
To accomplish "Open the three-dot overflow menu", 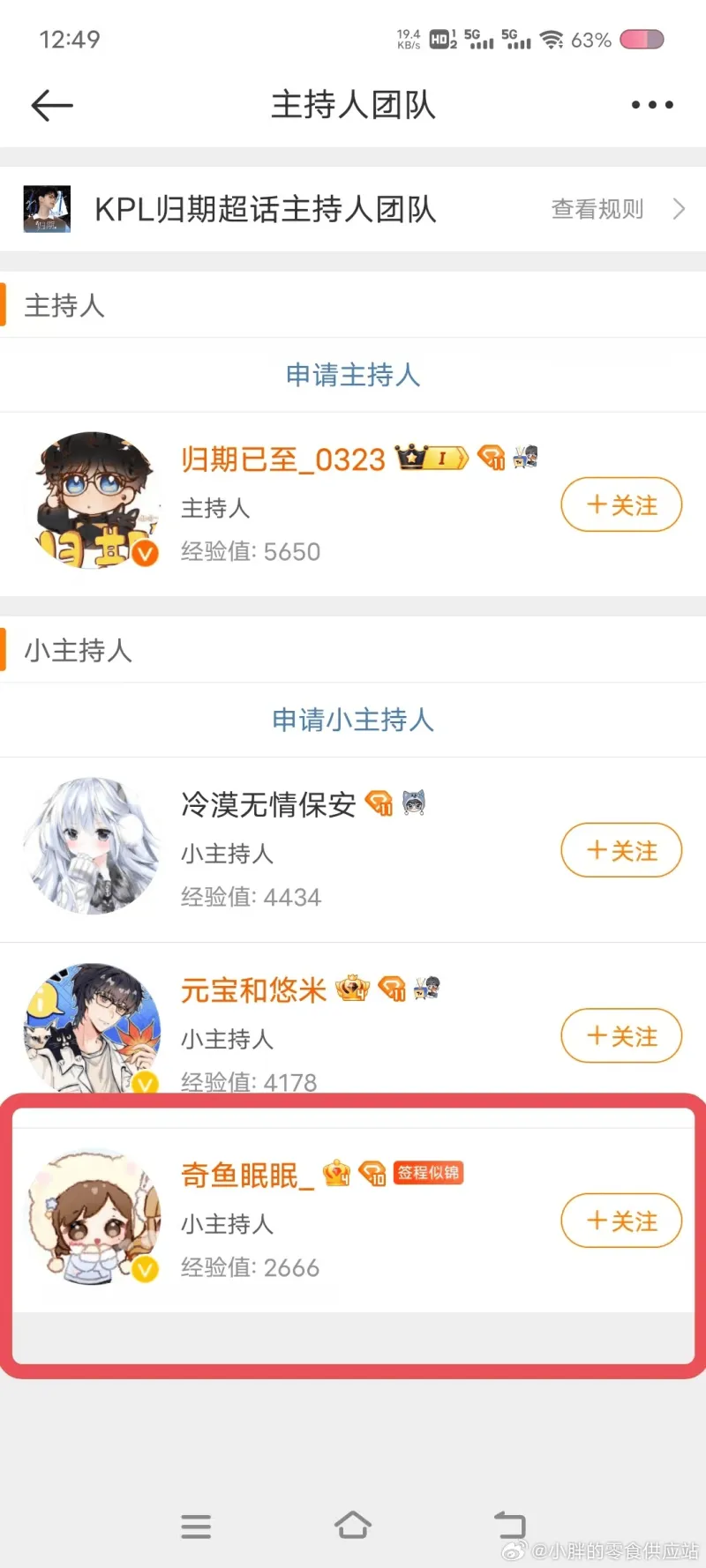I will 652,105.
